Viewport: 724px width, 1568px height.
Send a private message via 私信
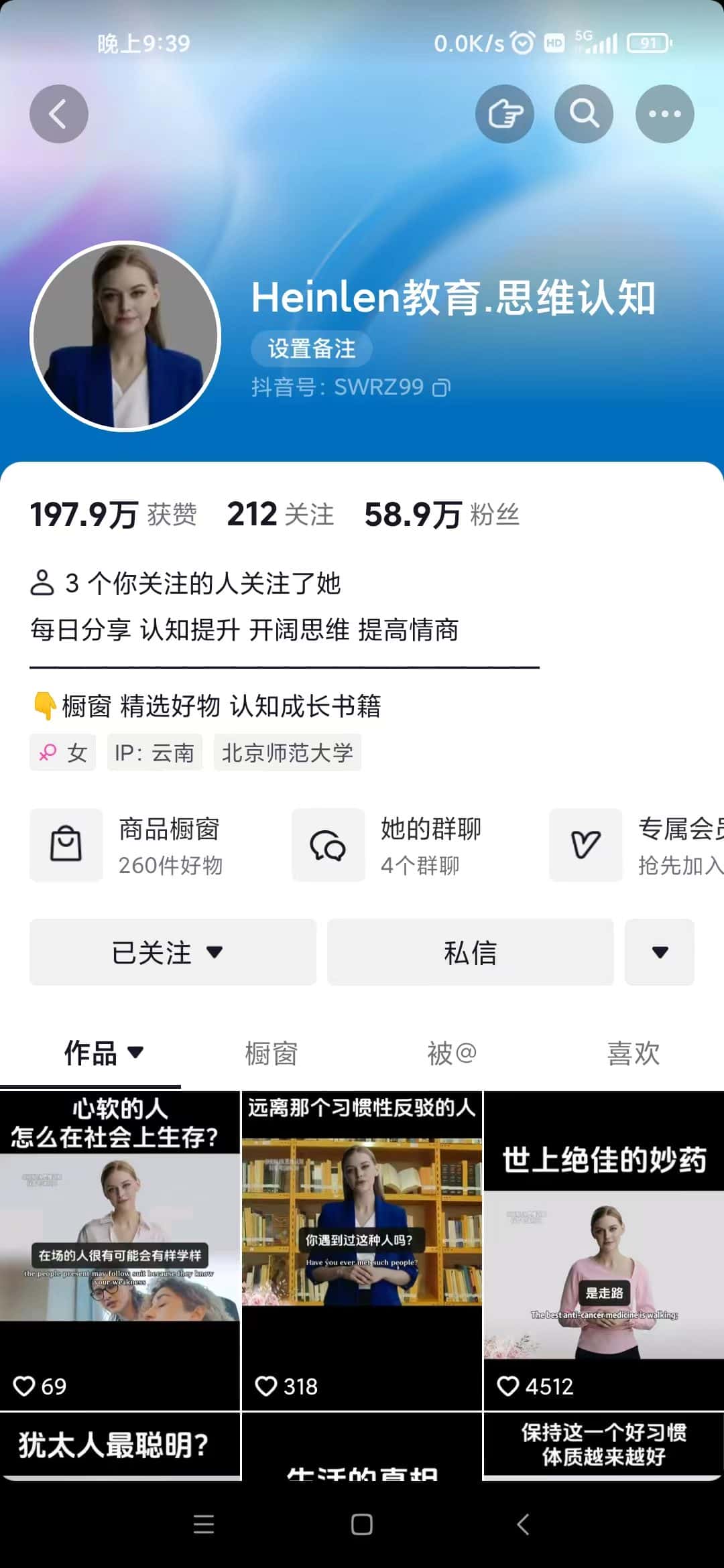[470, 952]
